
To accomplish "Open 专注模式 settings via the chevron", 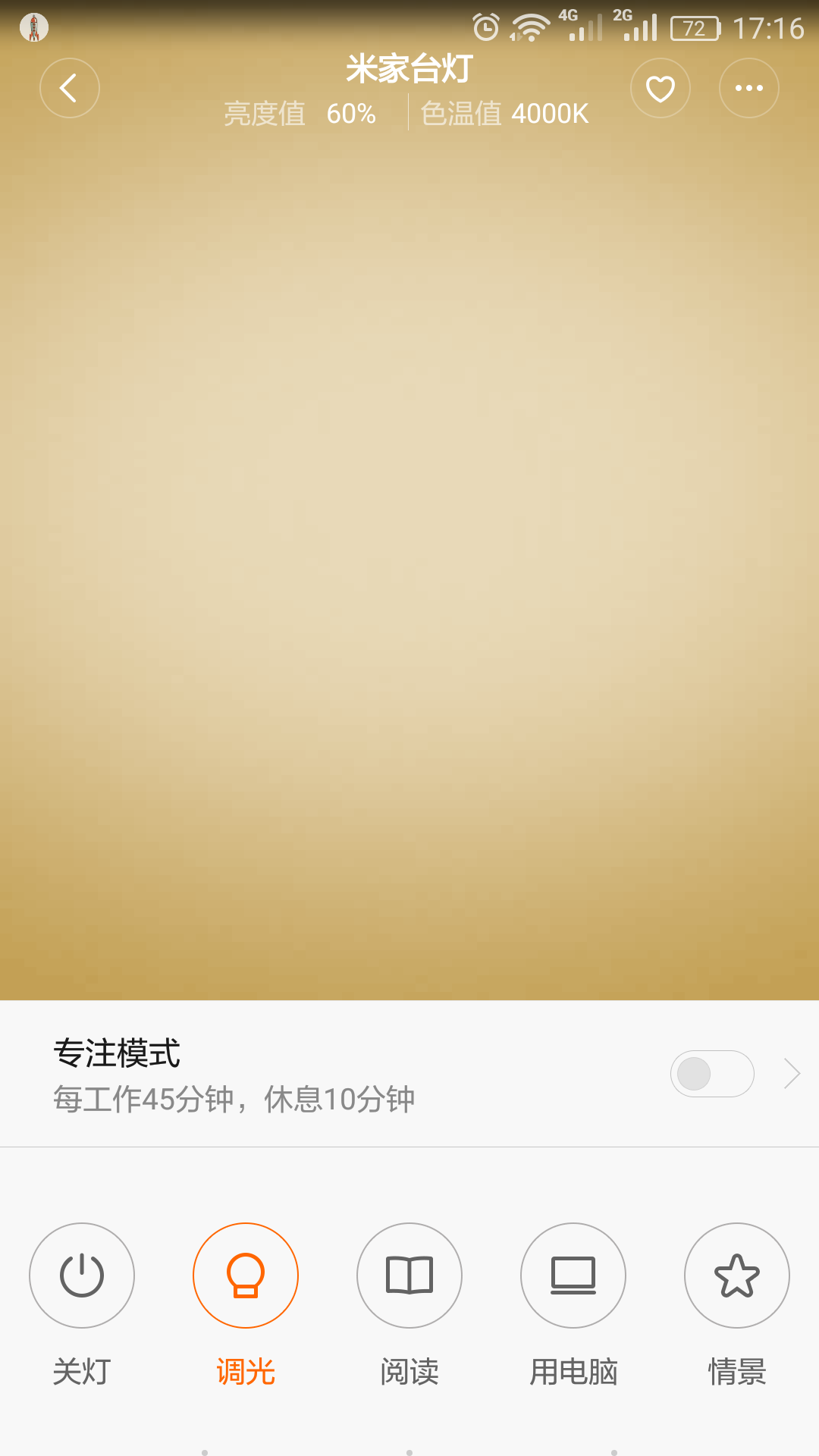I will click(x=792, y=1074).
